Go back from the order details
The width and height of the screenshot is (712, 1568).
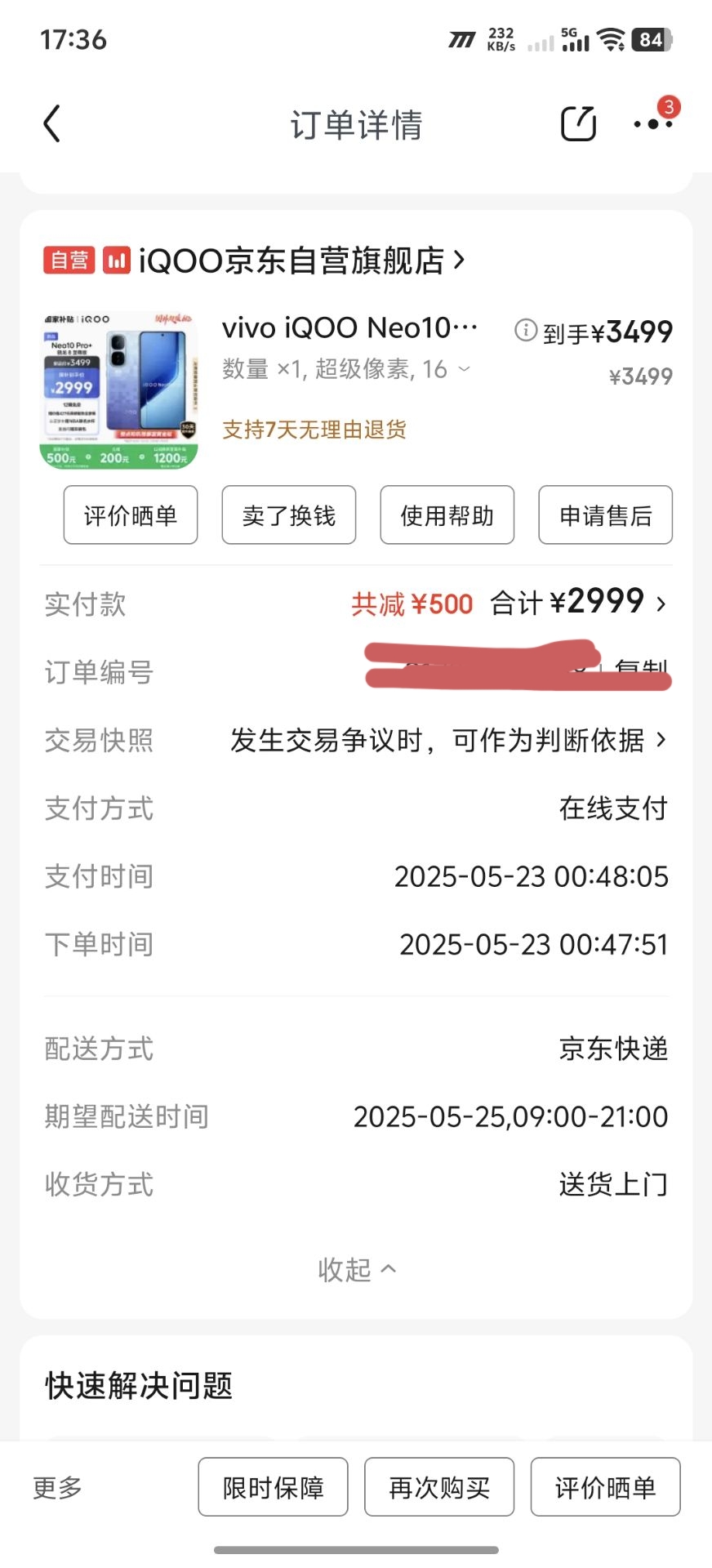(x=51, y=124)
